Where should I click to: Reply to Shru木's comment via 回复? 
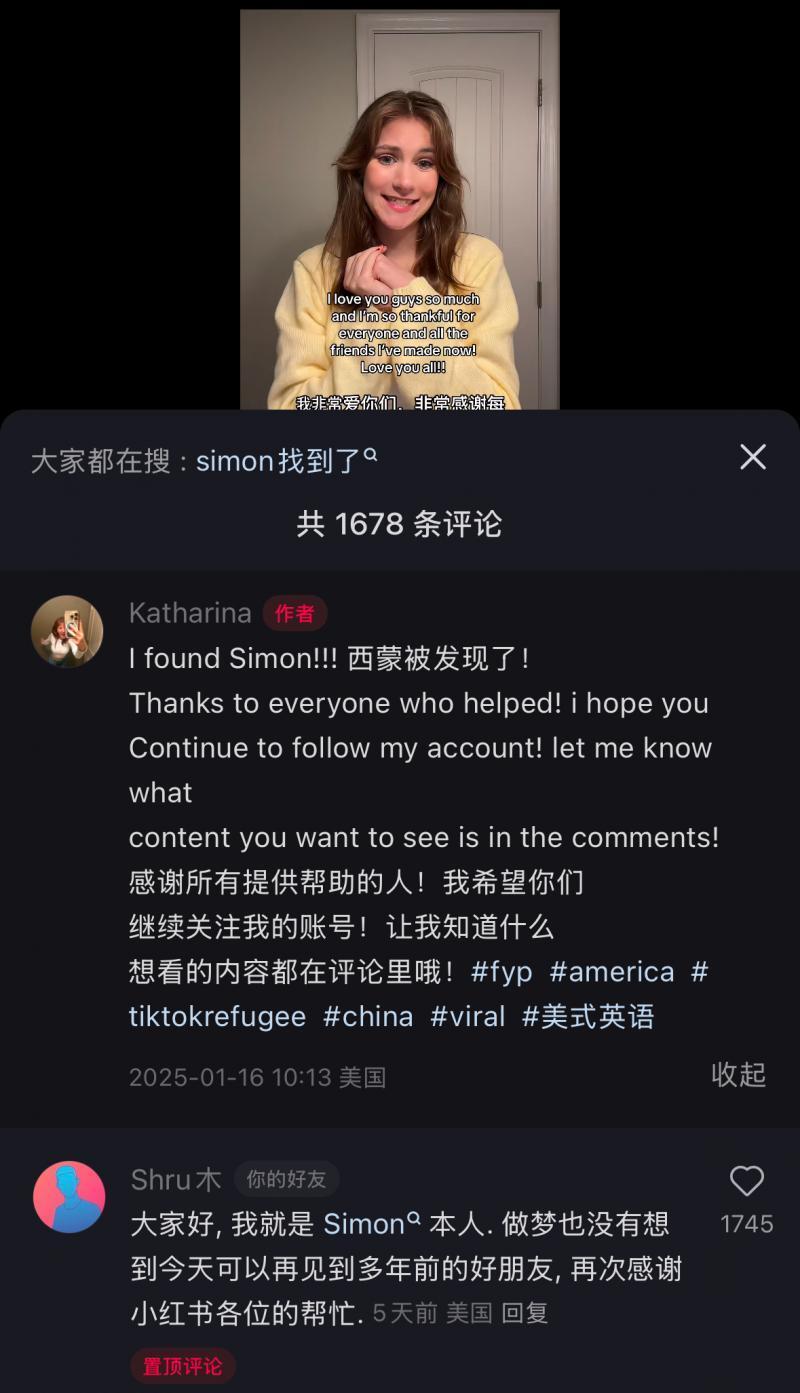coord(525,1312)
